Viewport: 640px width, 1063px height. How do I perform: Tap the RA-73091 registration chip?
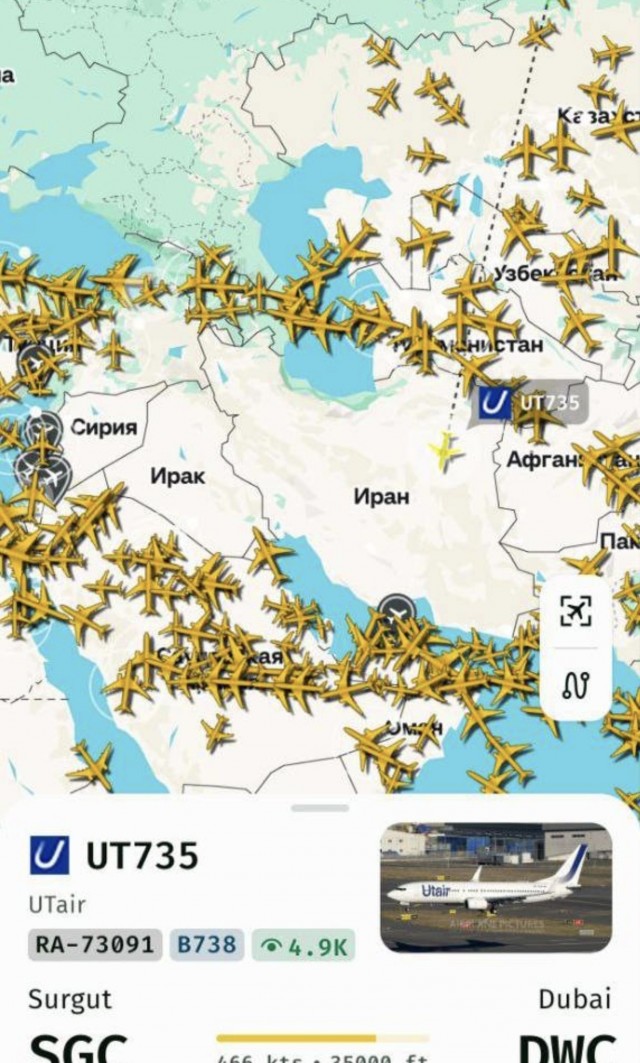[95, 944]
